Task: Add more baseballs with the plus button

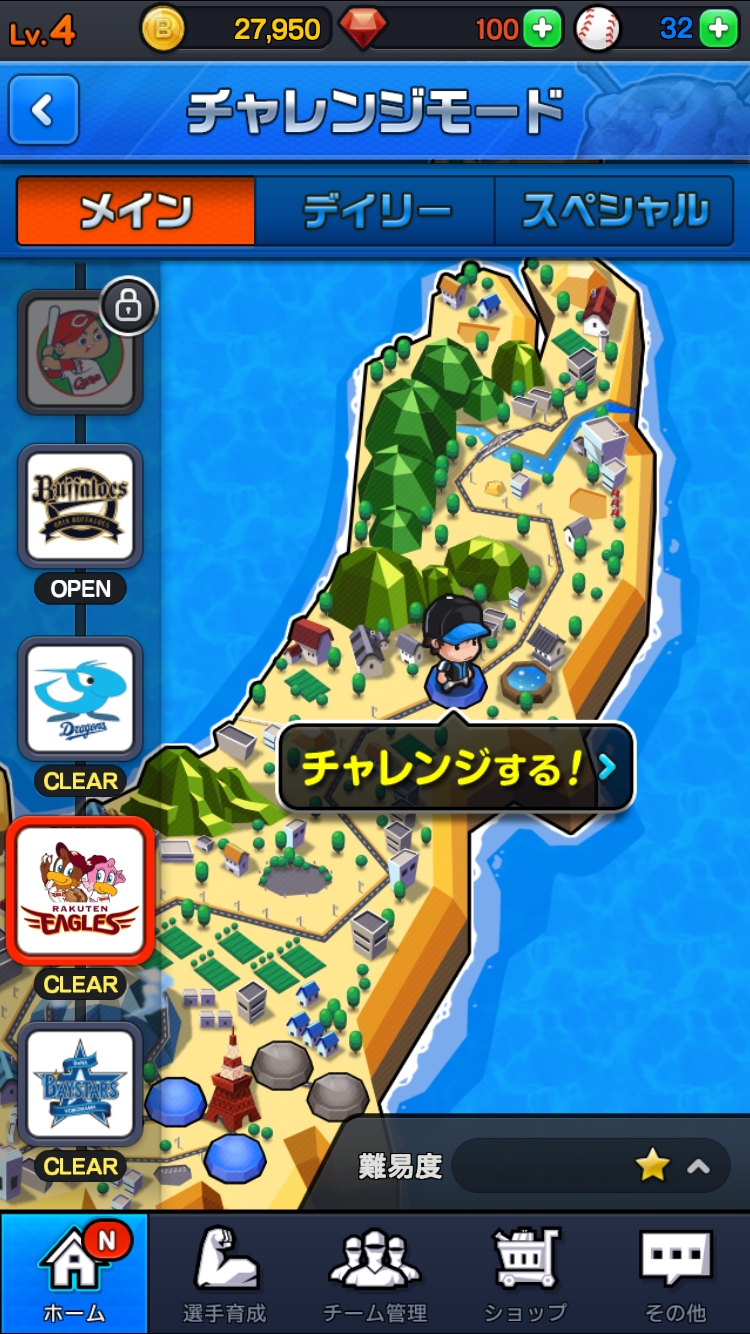Action: (x=719, y=29)
